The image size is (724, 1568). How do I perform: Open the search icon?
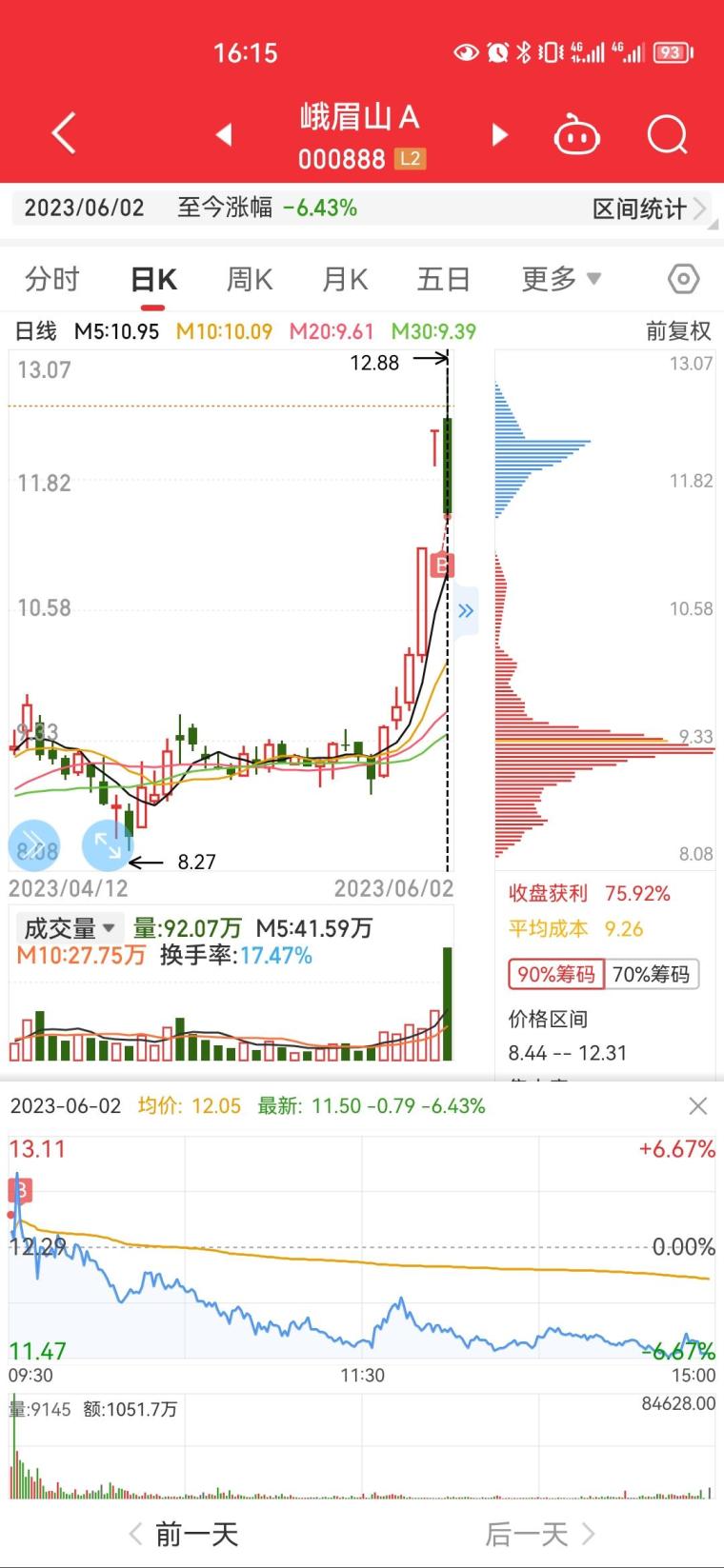pyautogui.click(x=668, y=135)
